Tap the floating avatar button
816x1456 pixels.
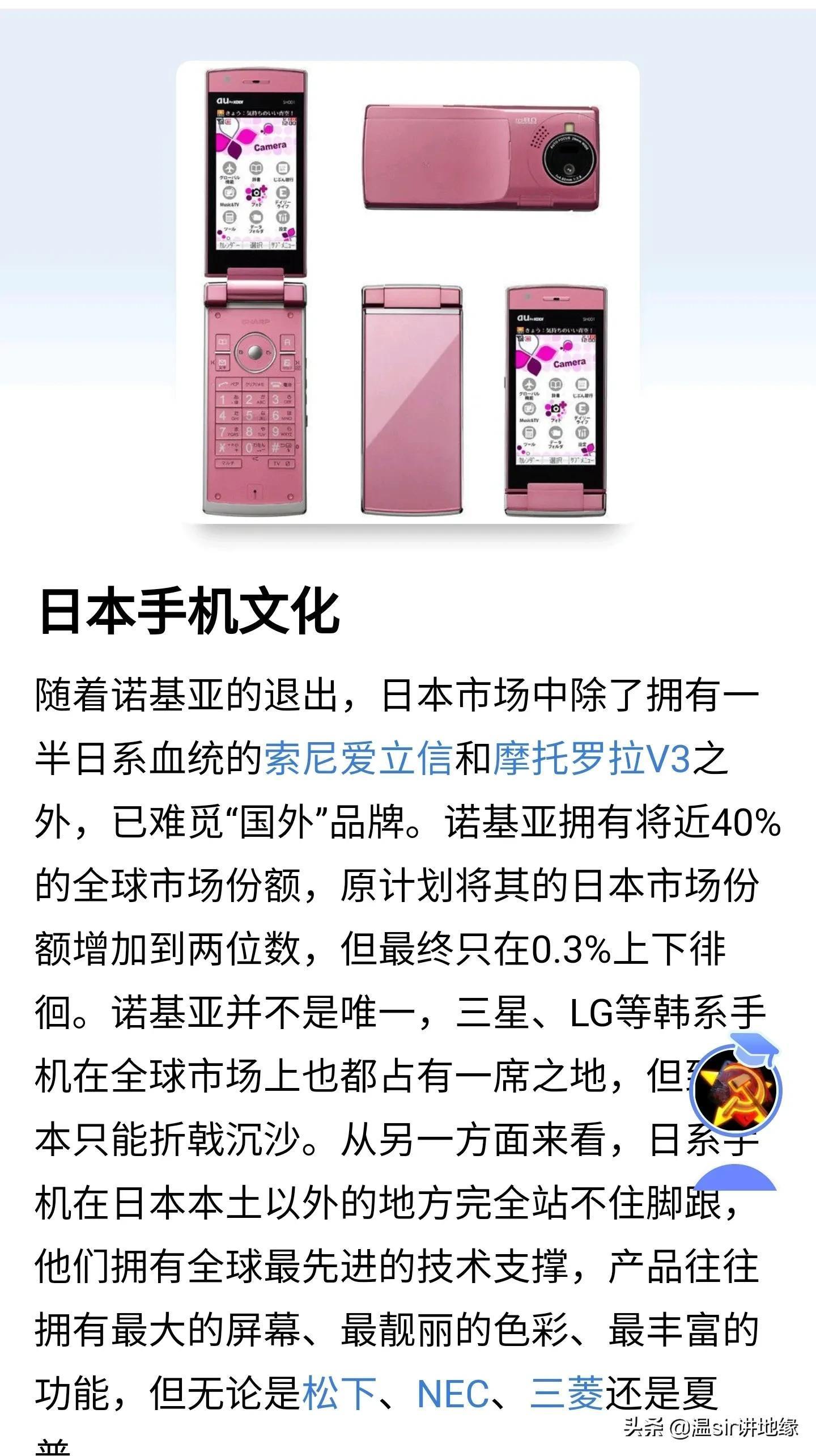click(736, 1091)
